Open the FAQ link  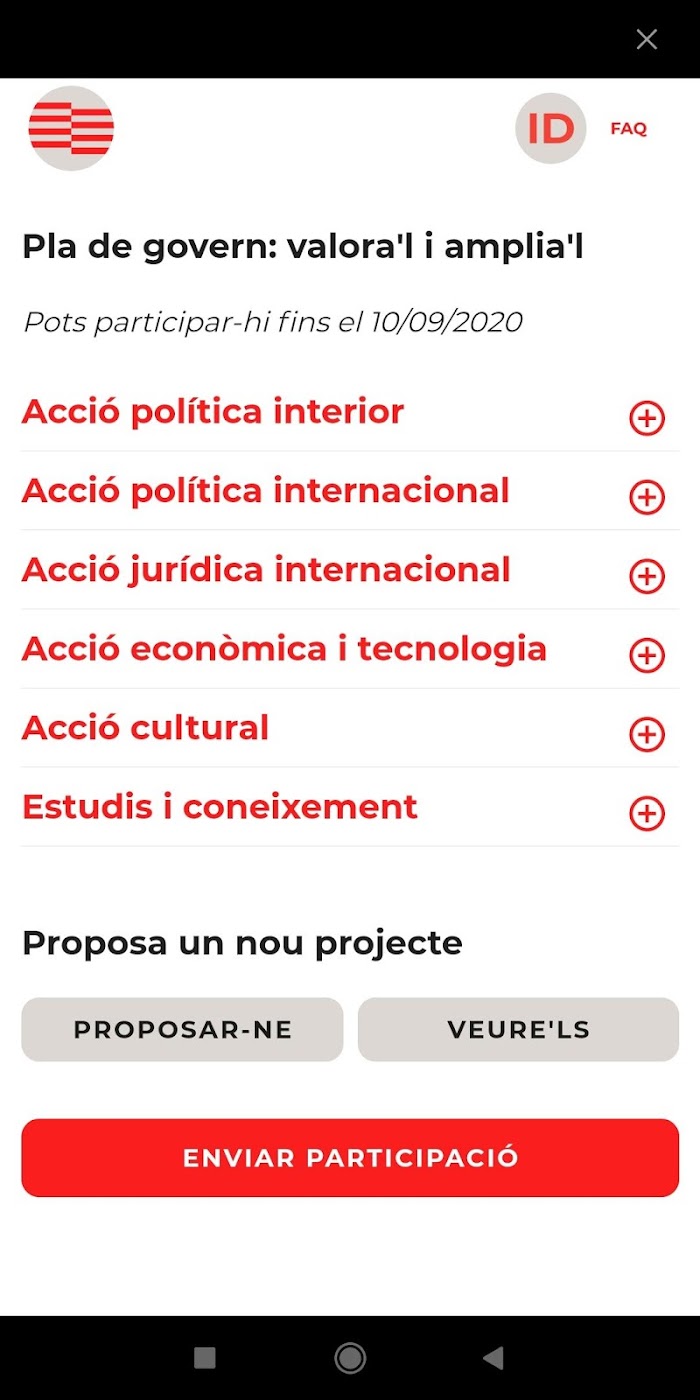coord(629,128)
